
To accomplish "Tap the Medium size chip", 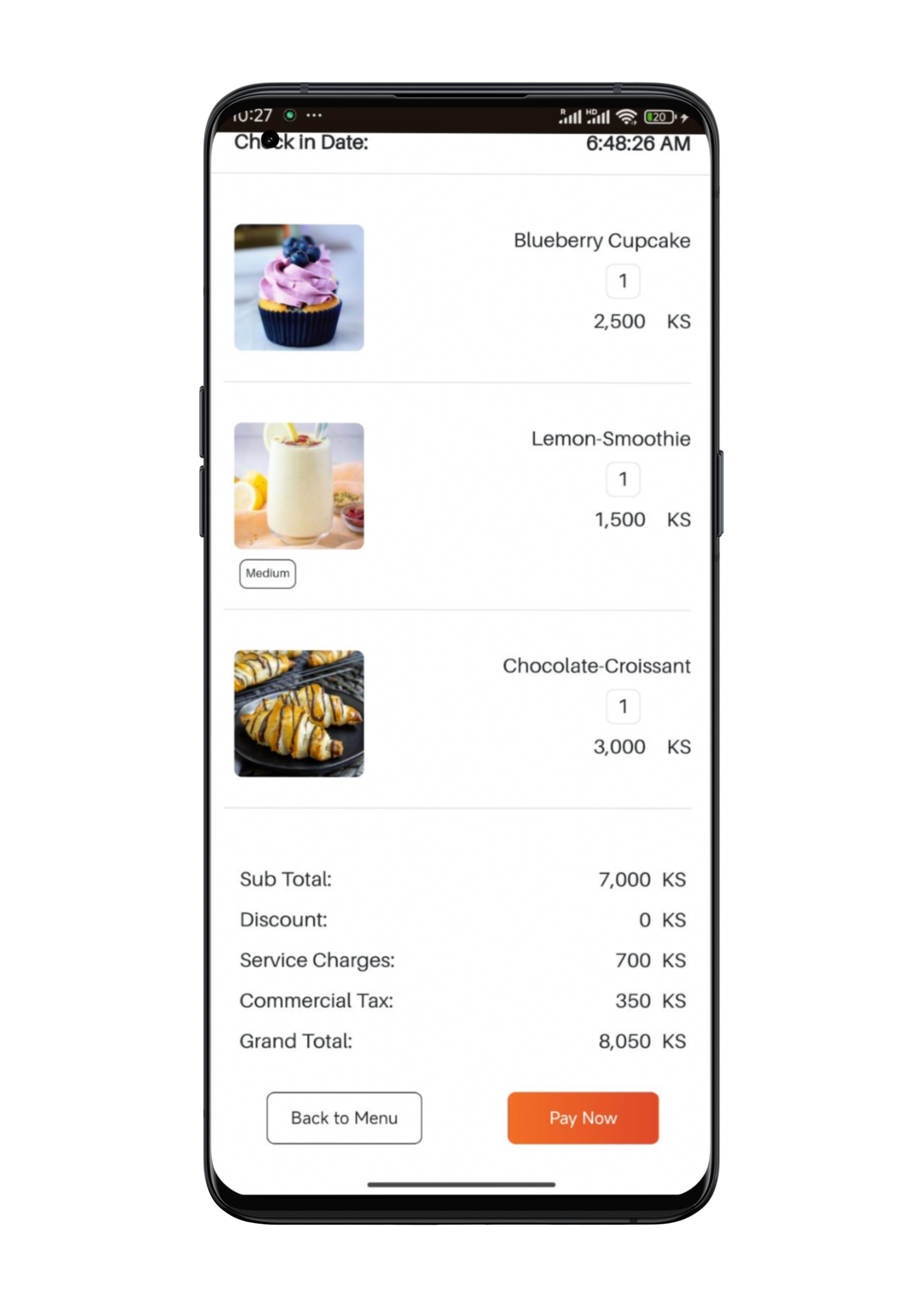I will [267, 573].
